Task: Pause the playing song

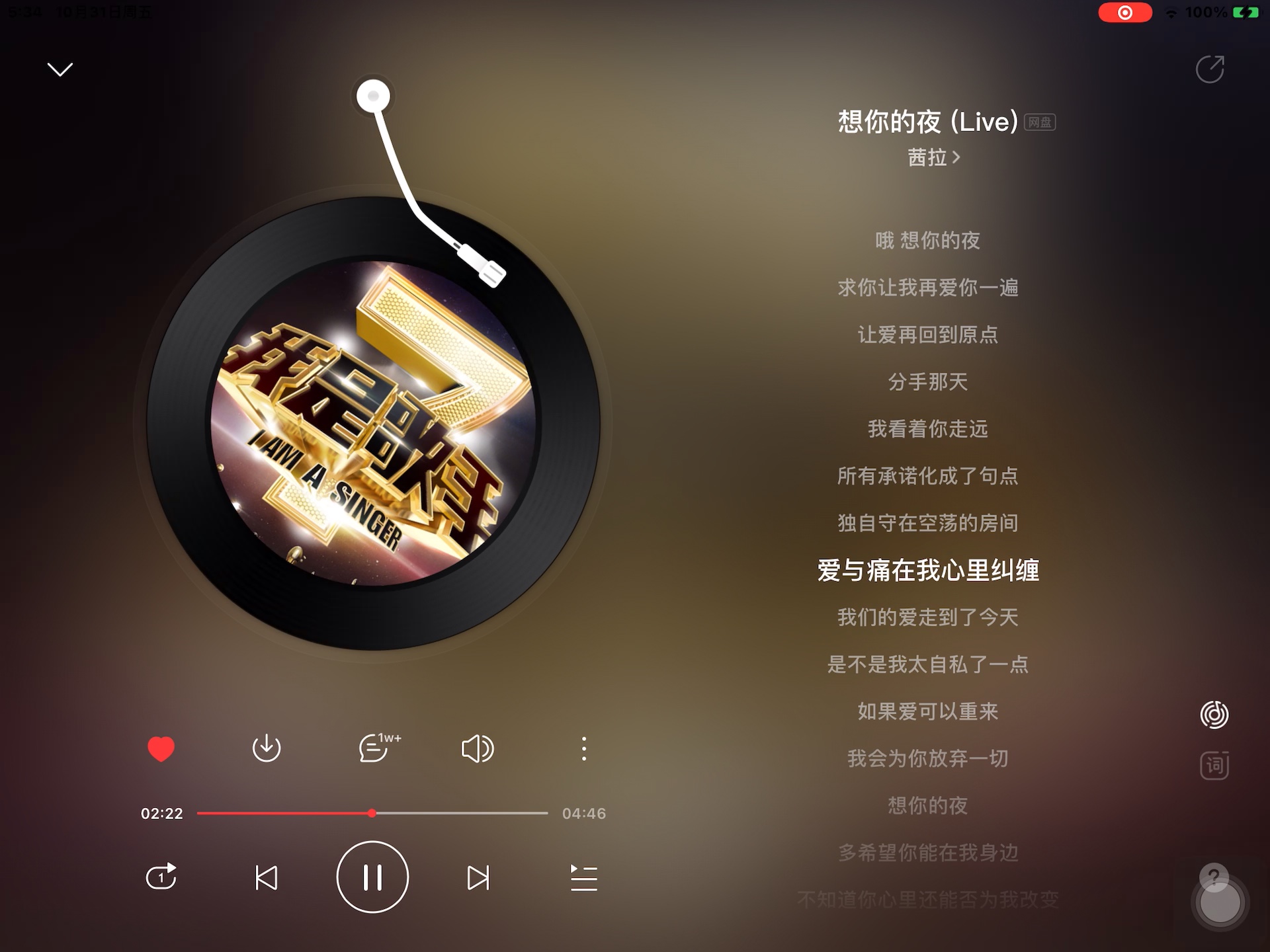Action: click(x=372, y=877)
